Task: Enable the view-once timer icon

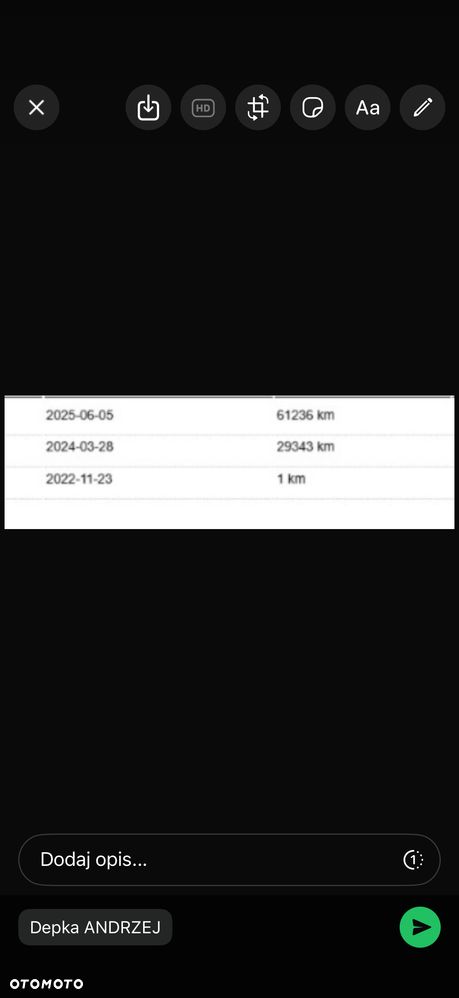Action: [x=413, y=860]
